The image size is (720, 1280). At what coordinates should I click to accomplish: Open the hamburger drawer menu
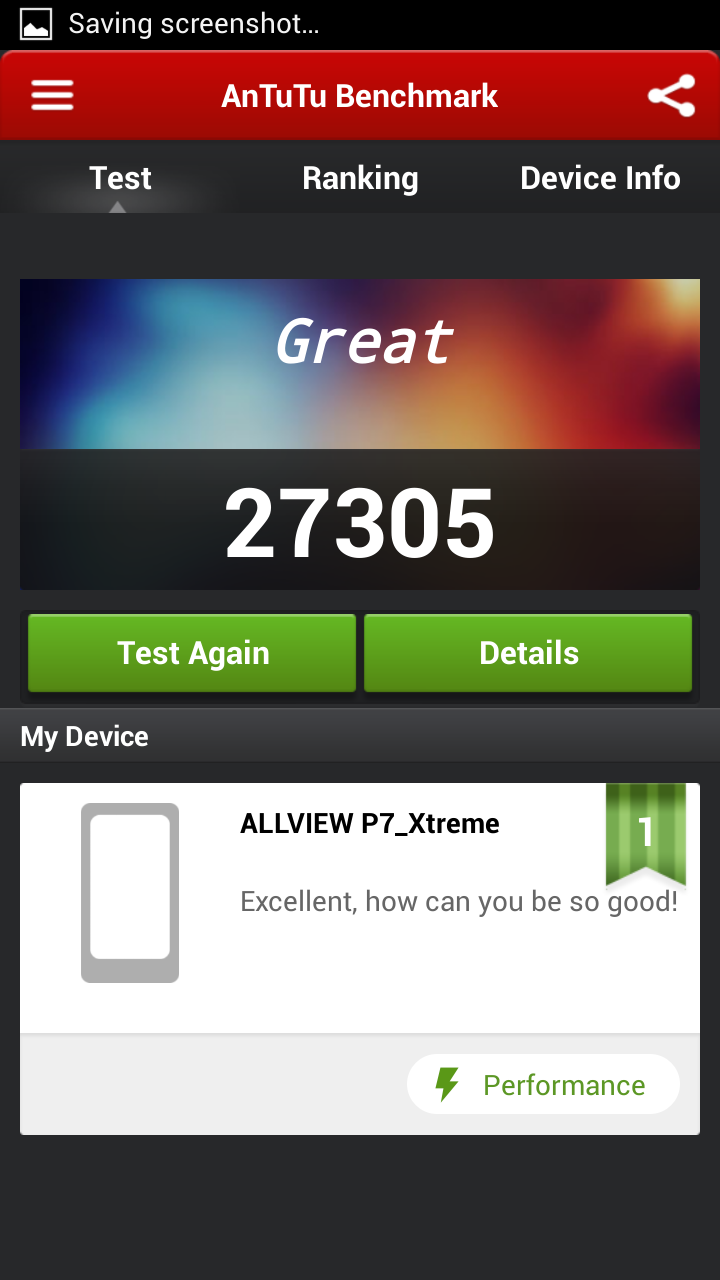tap(52, 96)
